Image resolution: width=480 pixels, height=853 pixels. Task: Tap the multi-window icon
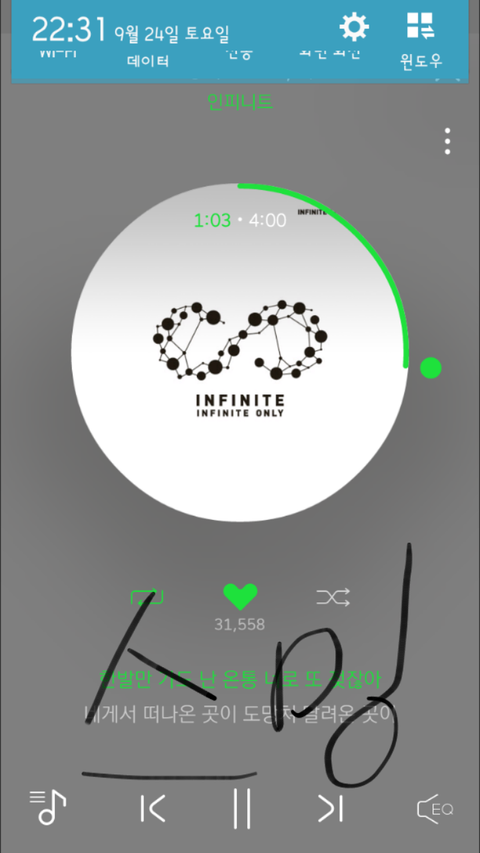[x=421, y=26]
